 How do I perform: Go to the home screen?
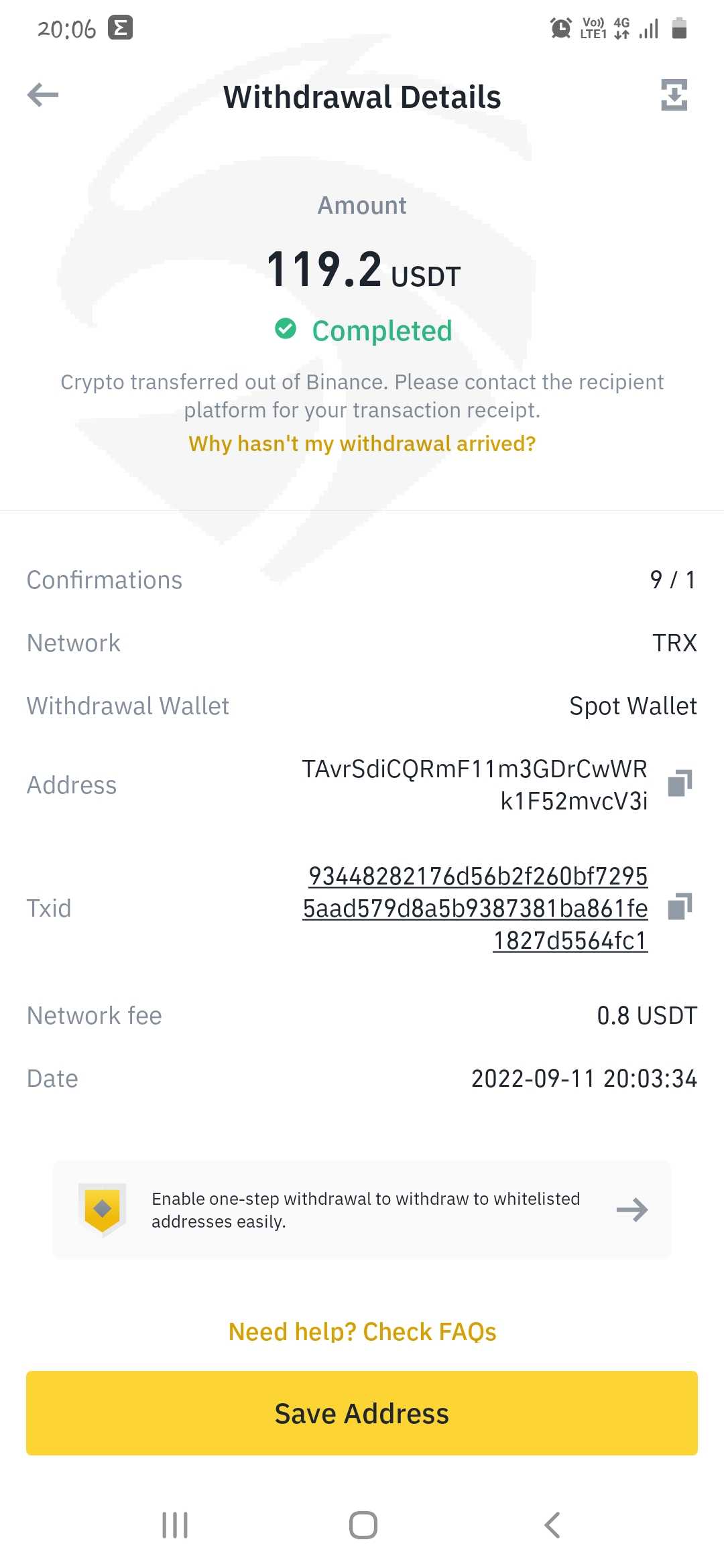(363, 1525)
